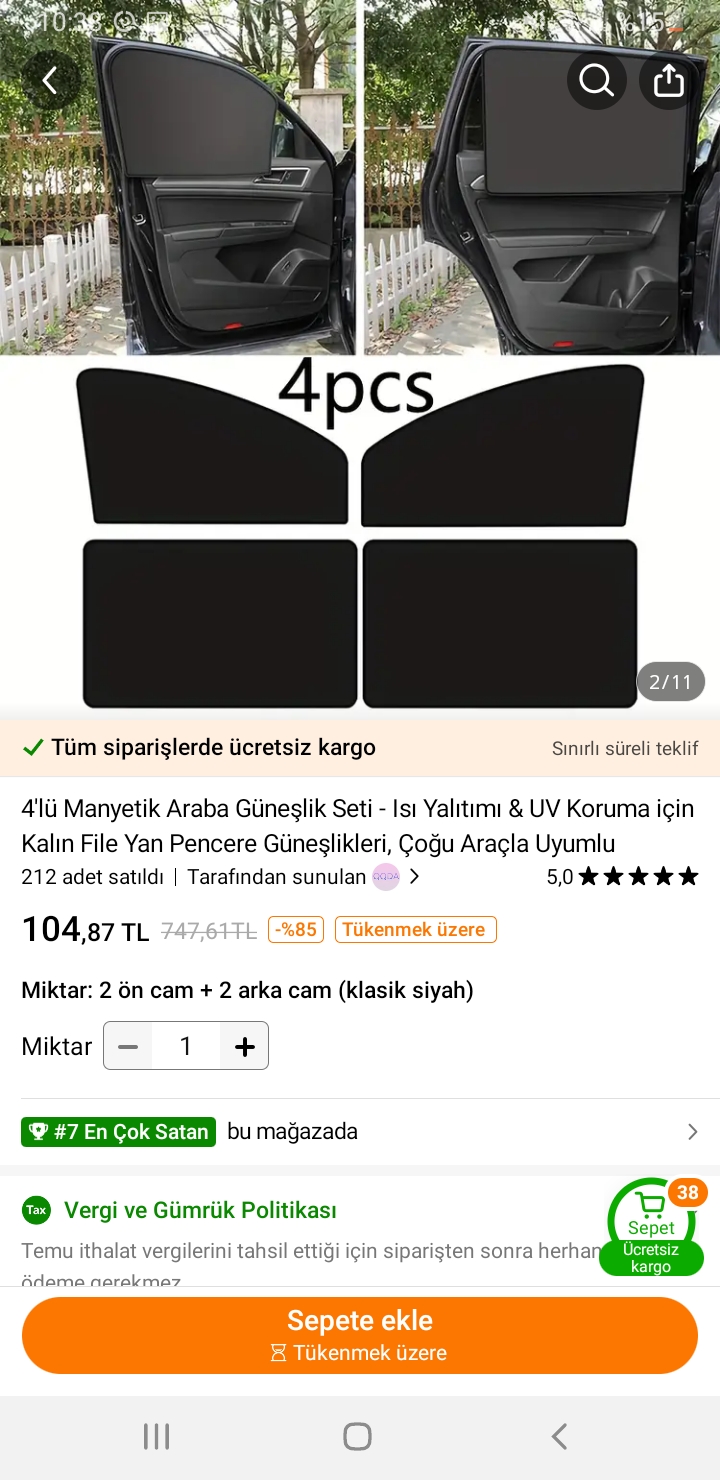Screen dimensions: 720x1480
Task: Click the green checkmark next to free shipping
Action: pos(33,747)
